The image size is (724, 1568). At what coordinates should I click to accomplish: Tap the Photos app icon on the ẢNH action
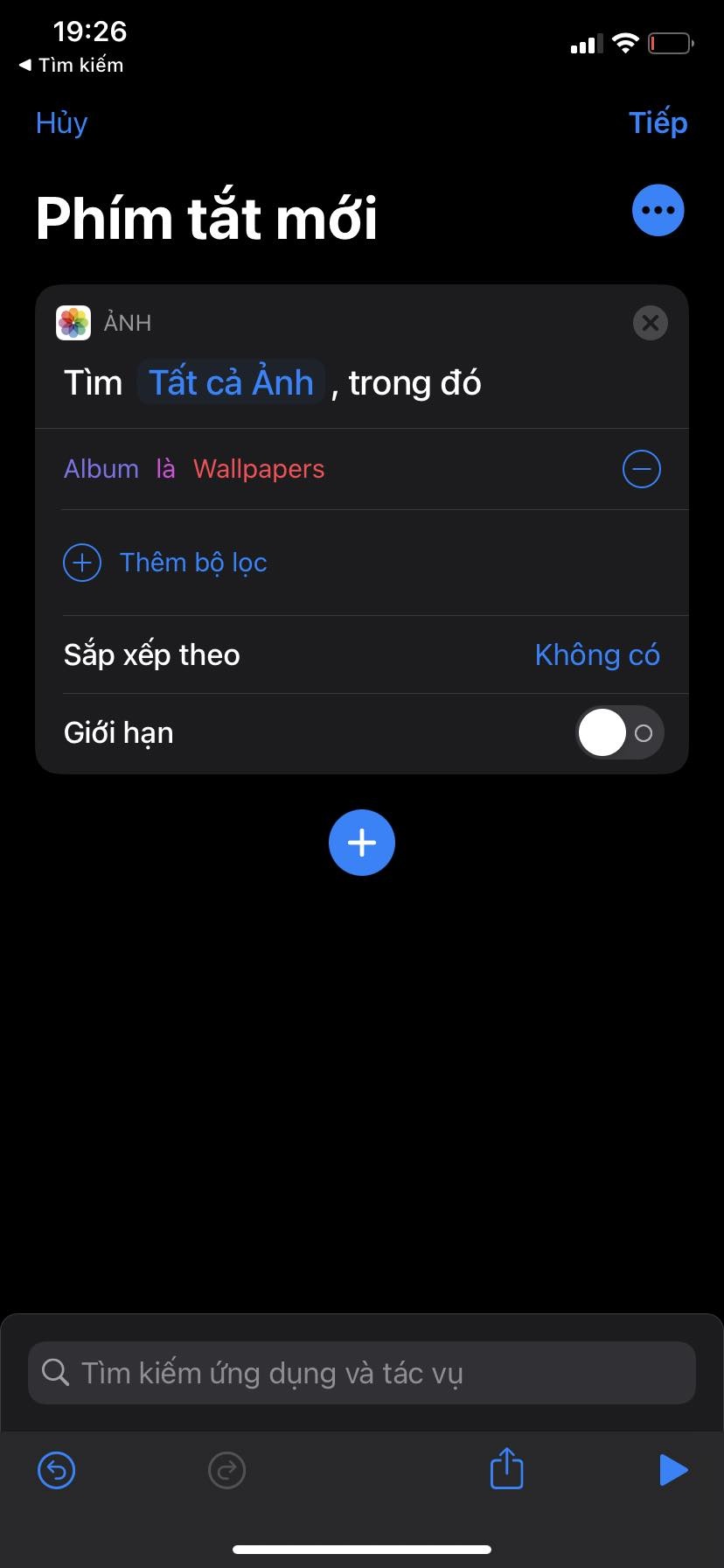73,322
